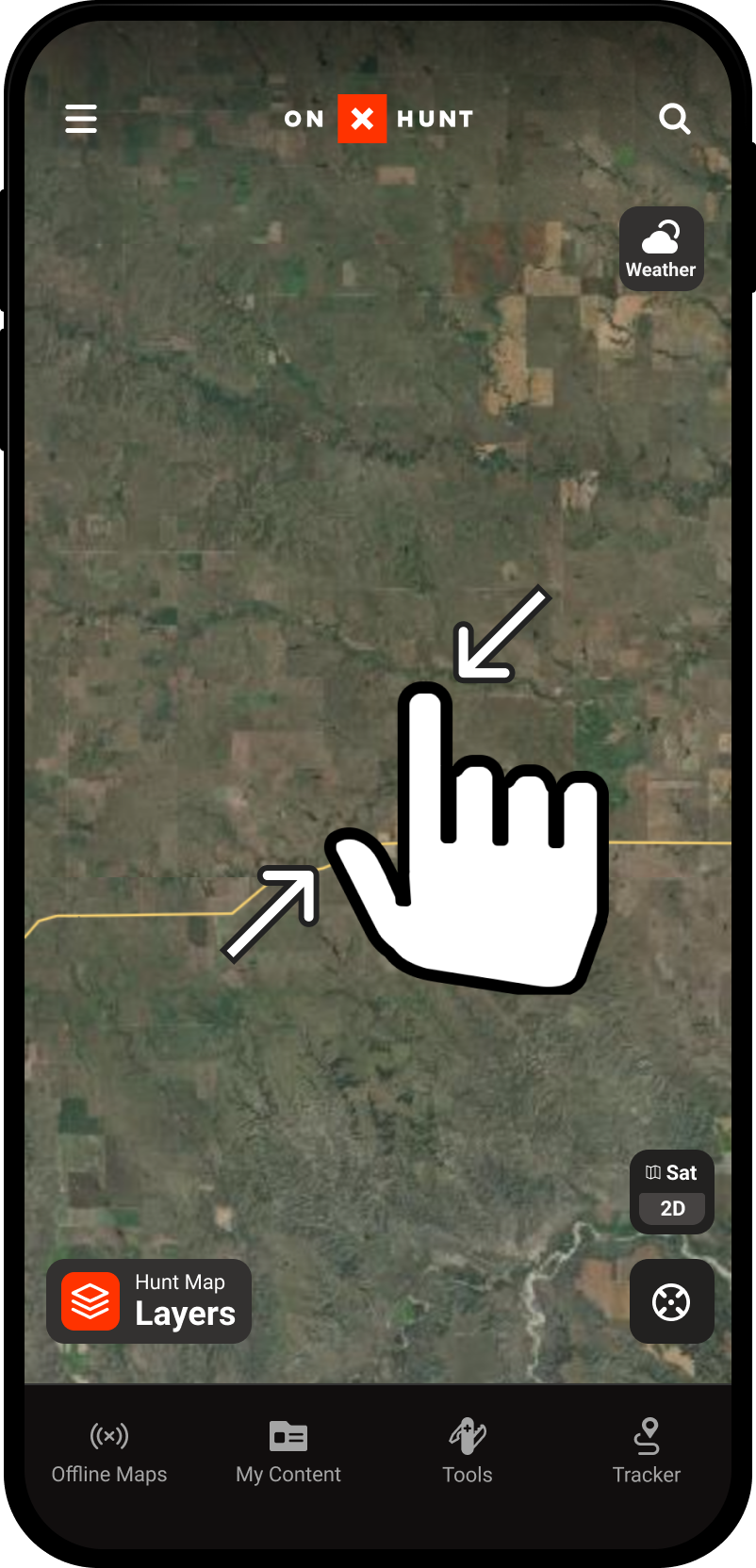Switch to the Offline Maps tab
756x1568 pixels.
click(109, 1452)
